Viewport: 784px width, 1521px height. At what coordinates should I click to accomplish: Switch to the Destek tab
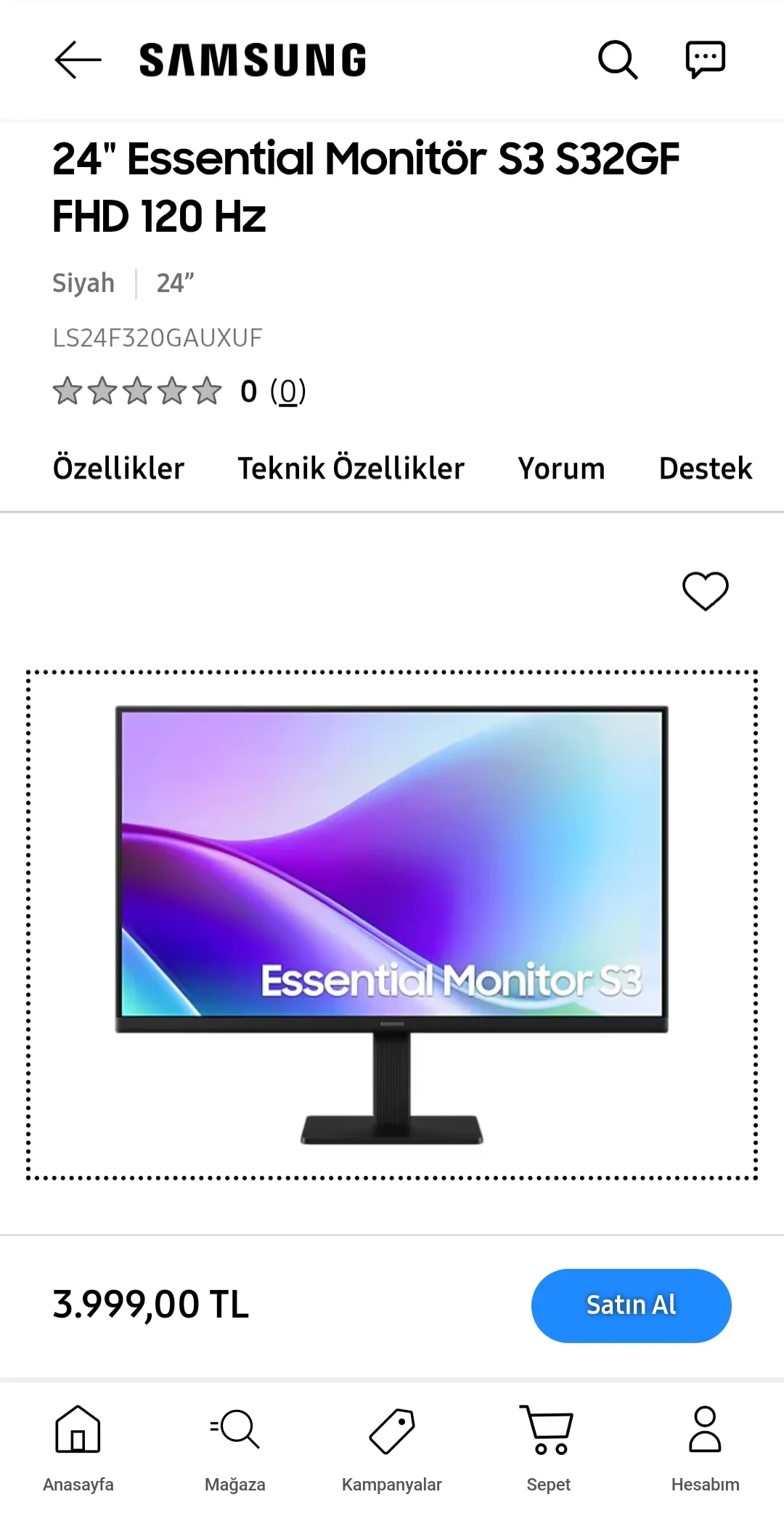(706, 469)
